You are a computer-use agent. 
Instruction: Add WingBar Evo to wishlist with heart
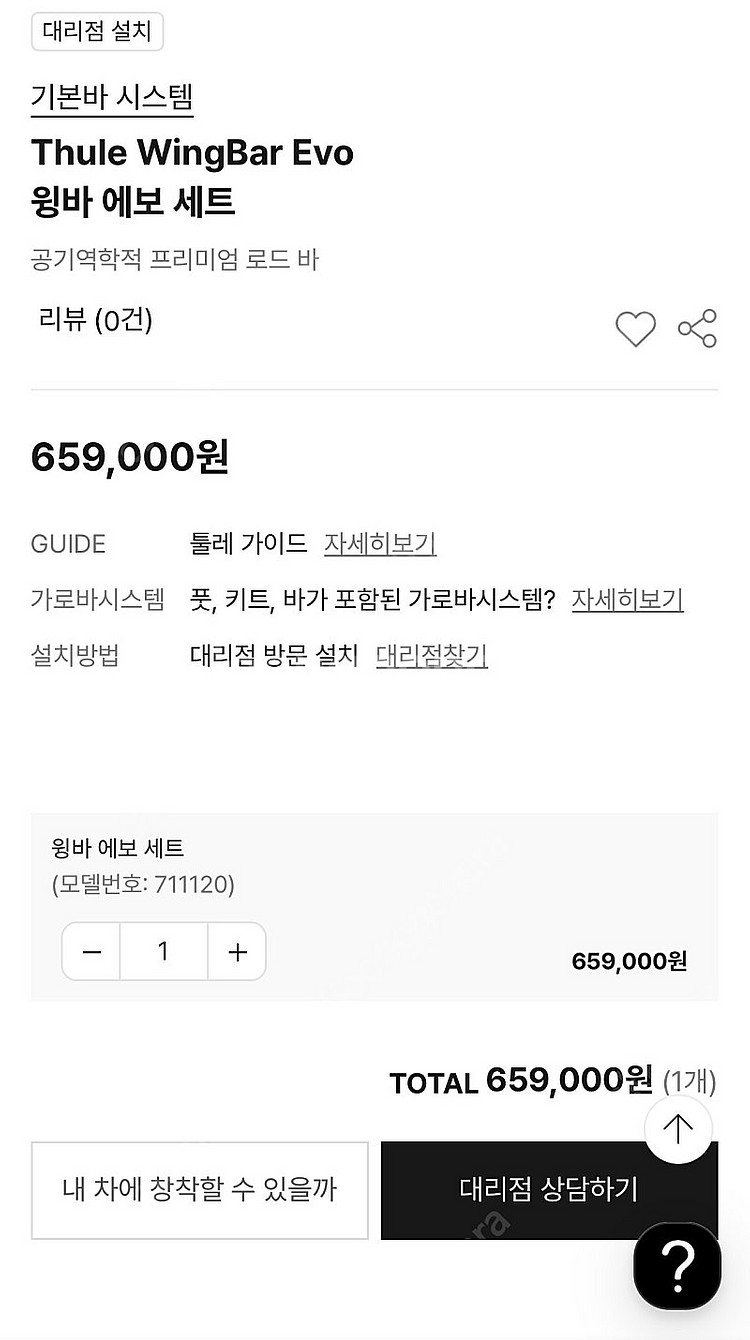tap(635, 329)
